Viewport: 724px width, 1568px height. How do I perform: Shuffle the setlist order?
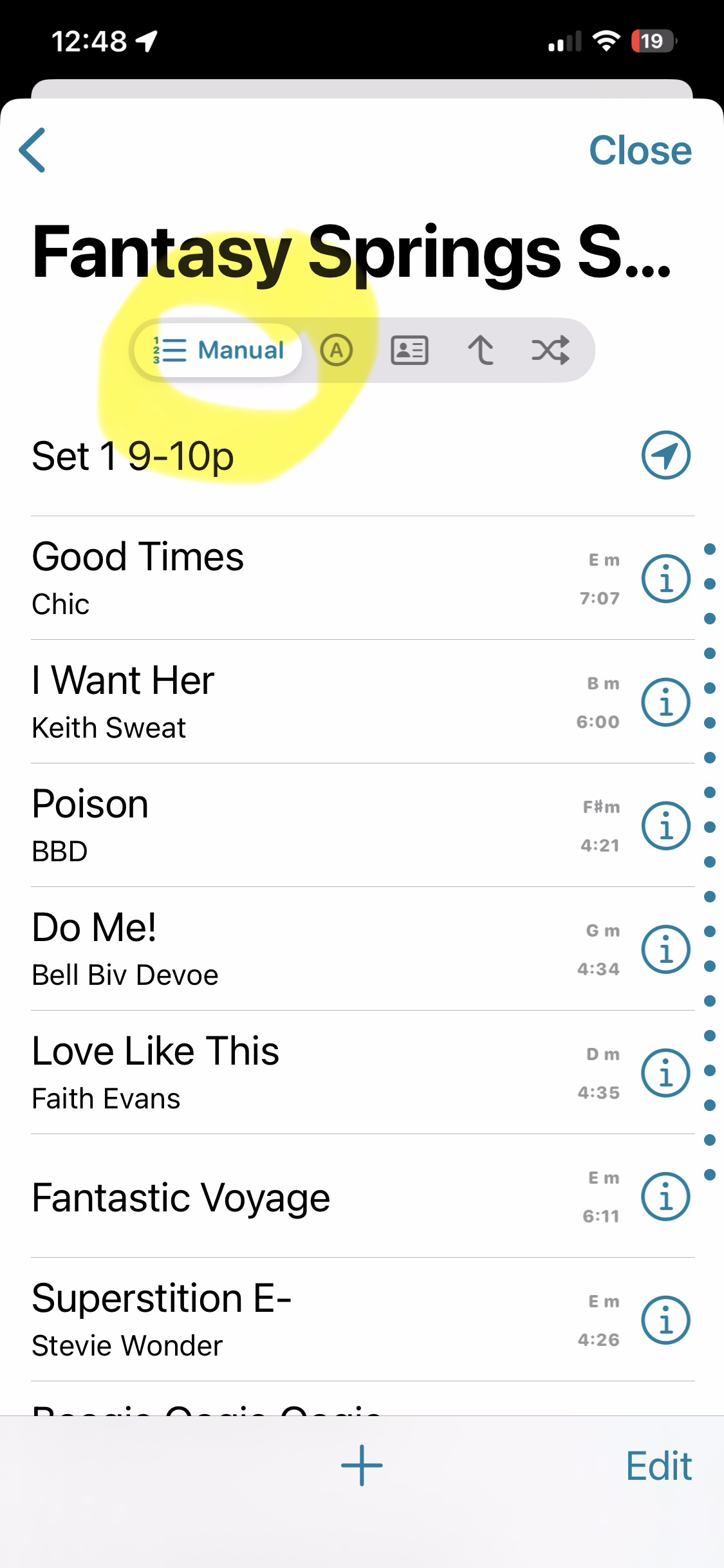(550, 350)
